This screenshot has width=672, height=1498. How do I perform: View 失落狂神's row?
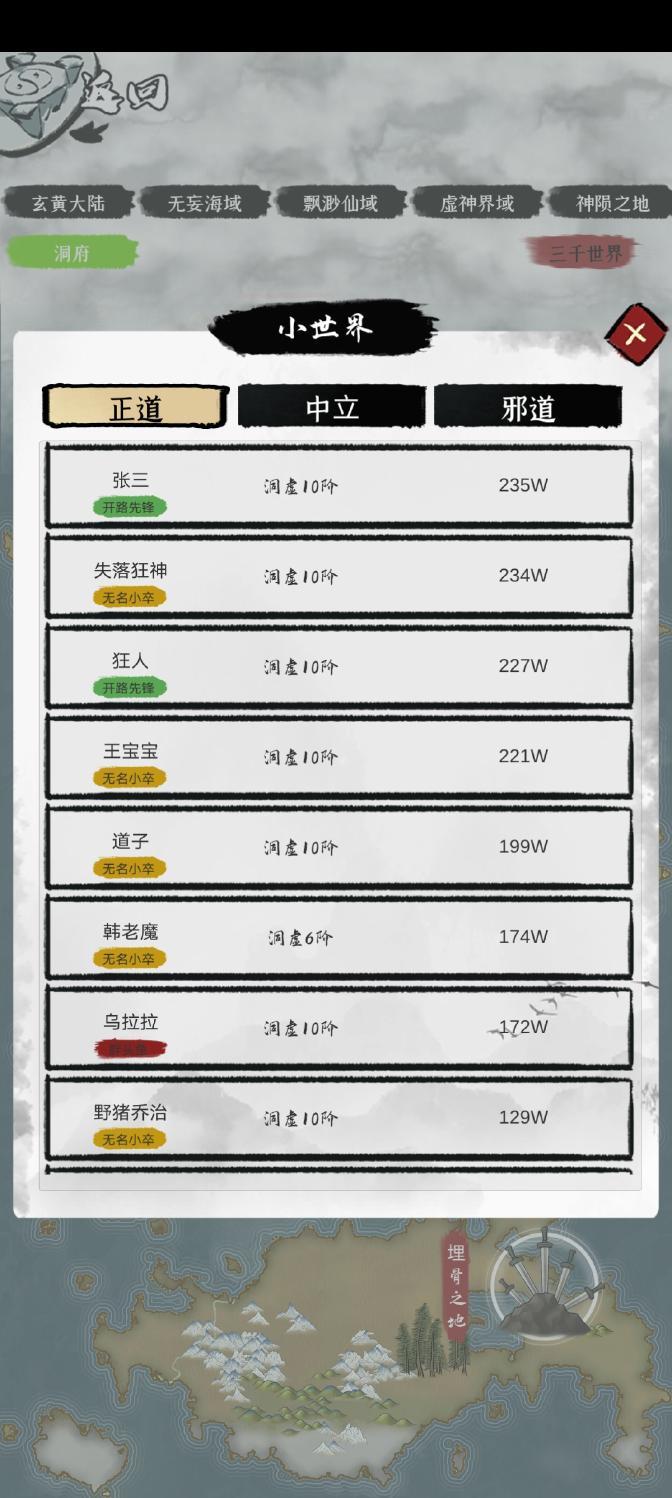pos(339,577)
